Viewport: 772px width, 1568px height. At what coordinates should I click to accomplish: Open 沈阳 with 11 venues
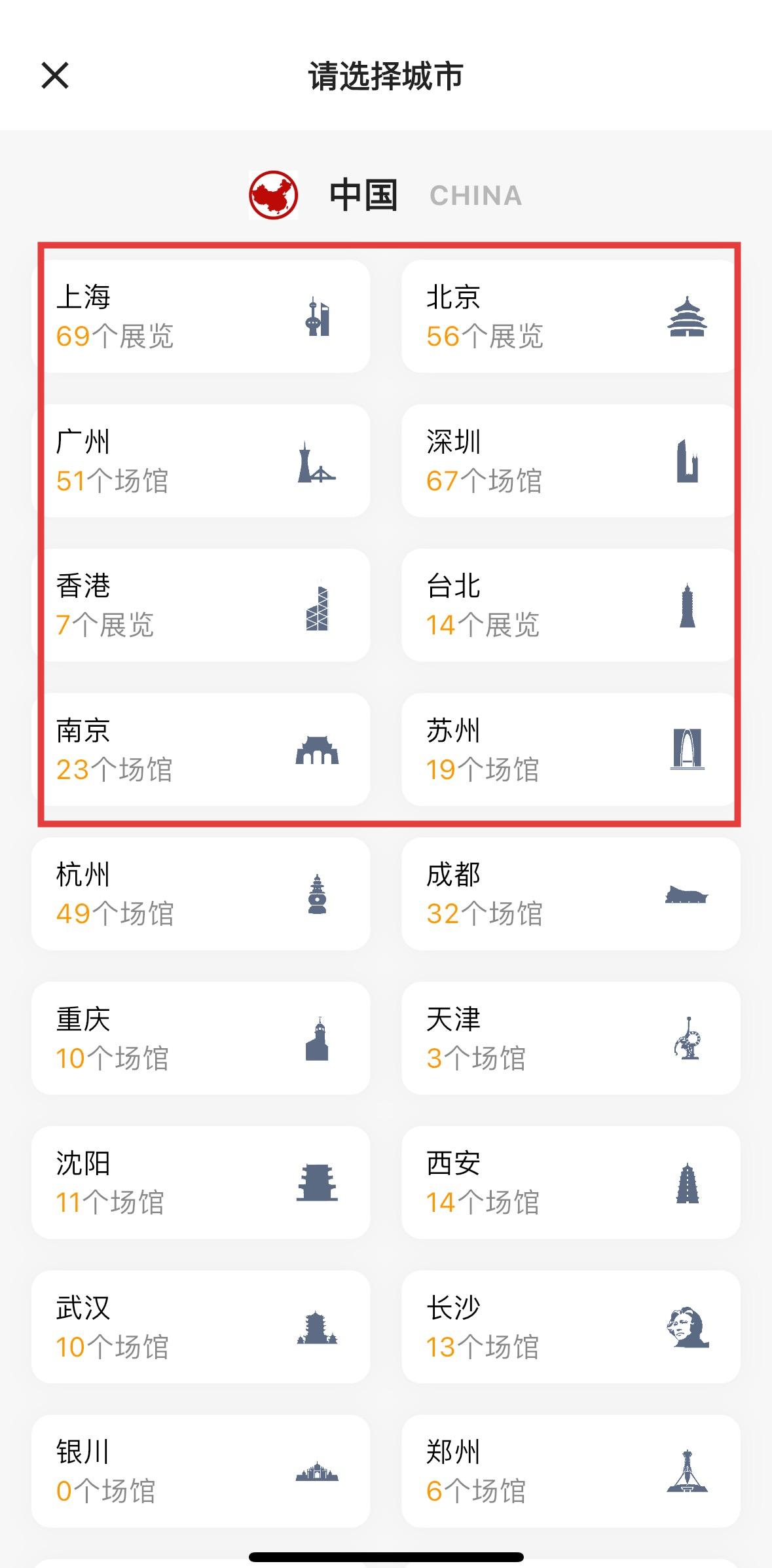tap(200, 1183)
